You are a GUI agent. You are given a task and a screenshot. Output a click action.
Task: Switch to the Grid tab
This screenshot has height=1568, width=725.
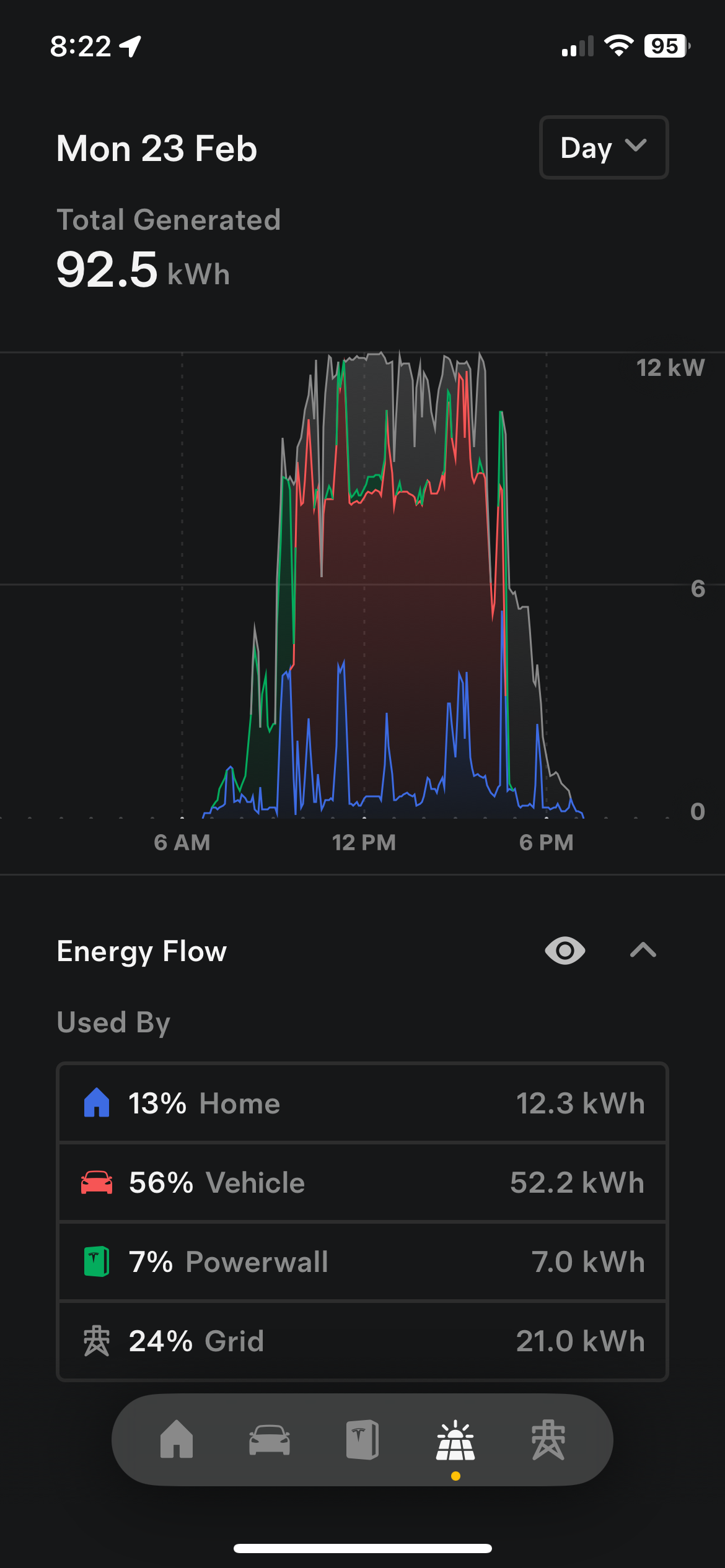tap(548, 1440)
